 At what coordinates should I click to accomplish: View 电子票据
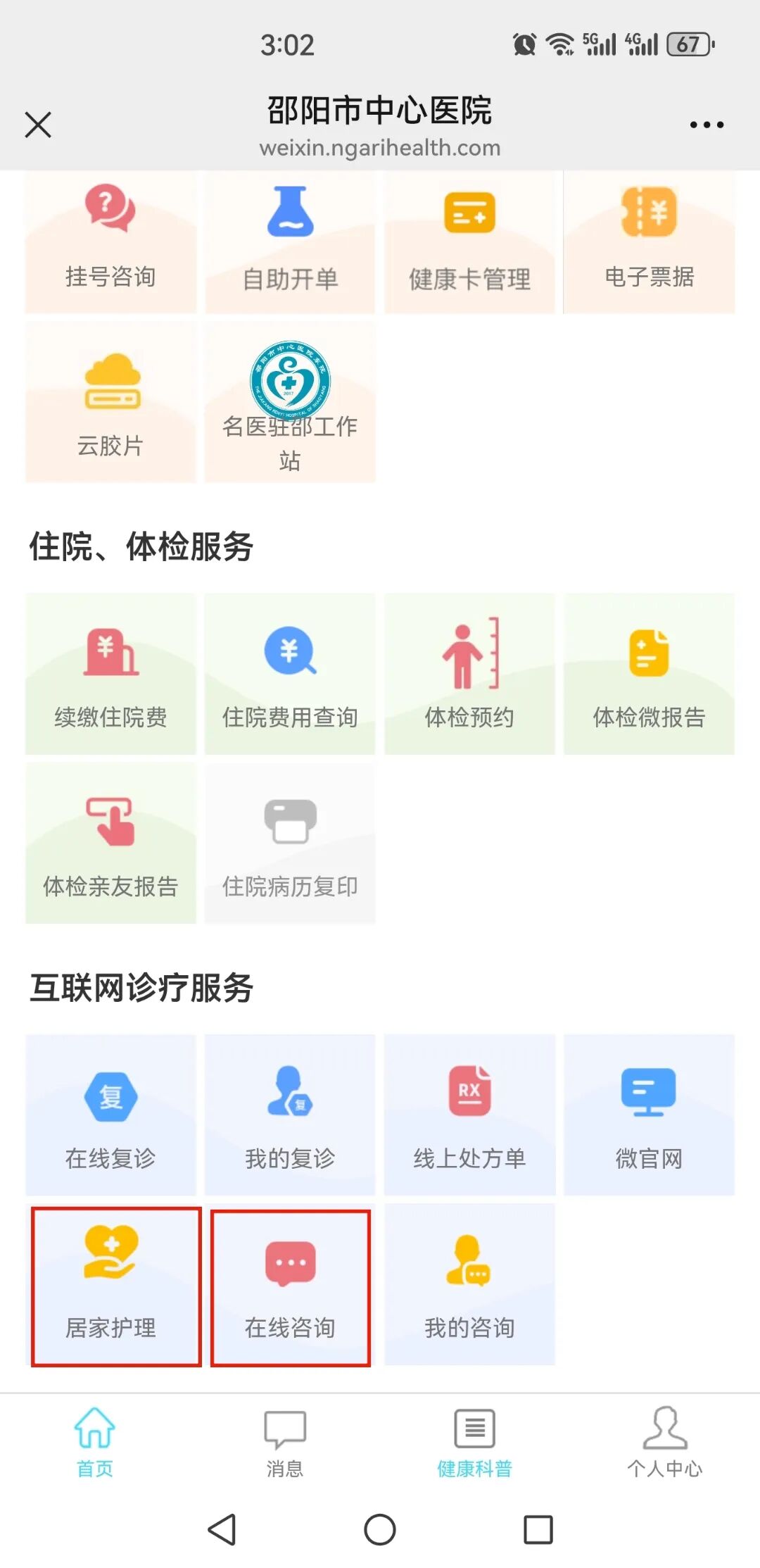coord(649,242)
